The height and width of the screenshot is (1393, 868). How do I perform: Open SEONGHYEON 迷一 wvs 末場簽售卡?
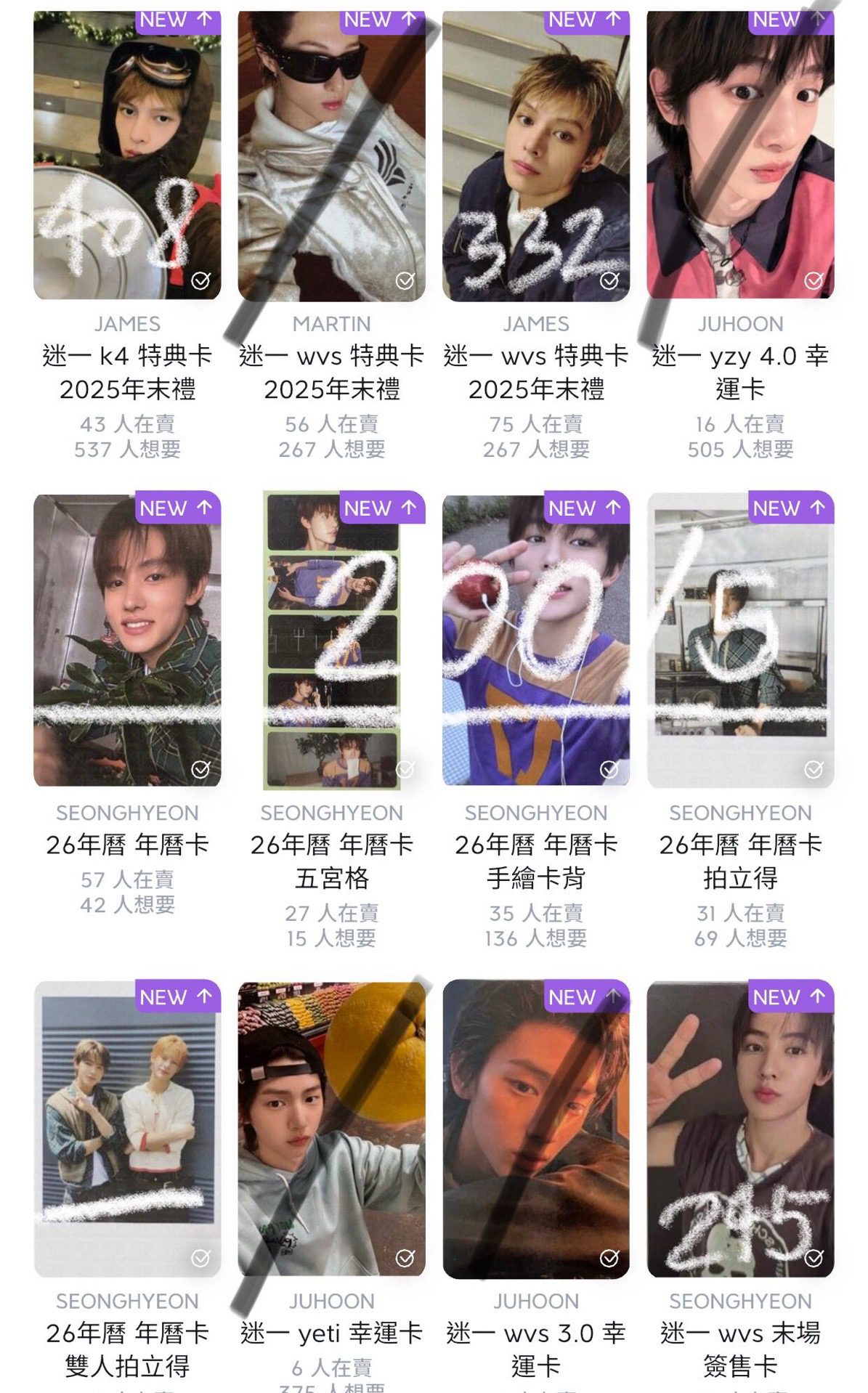740,1129
